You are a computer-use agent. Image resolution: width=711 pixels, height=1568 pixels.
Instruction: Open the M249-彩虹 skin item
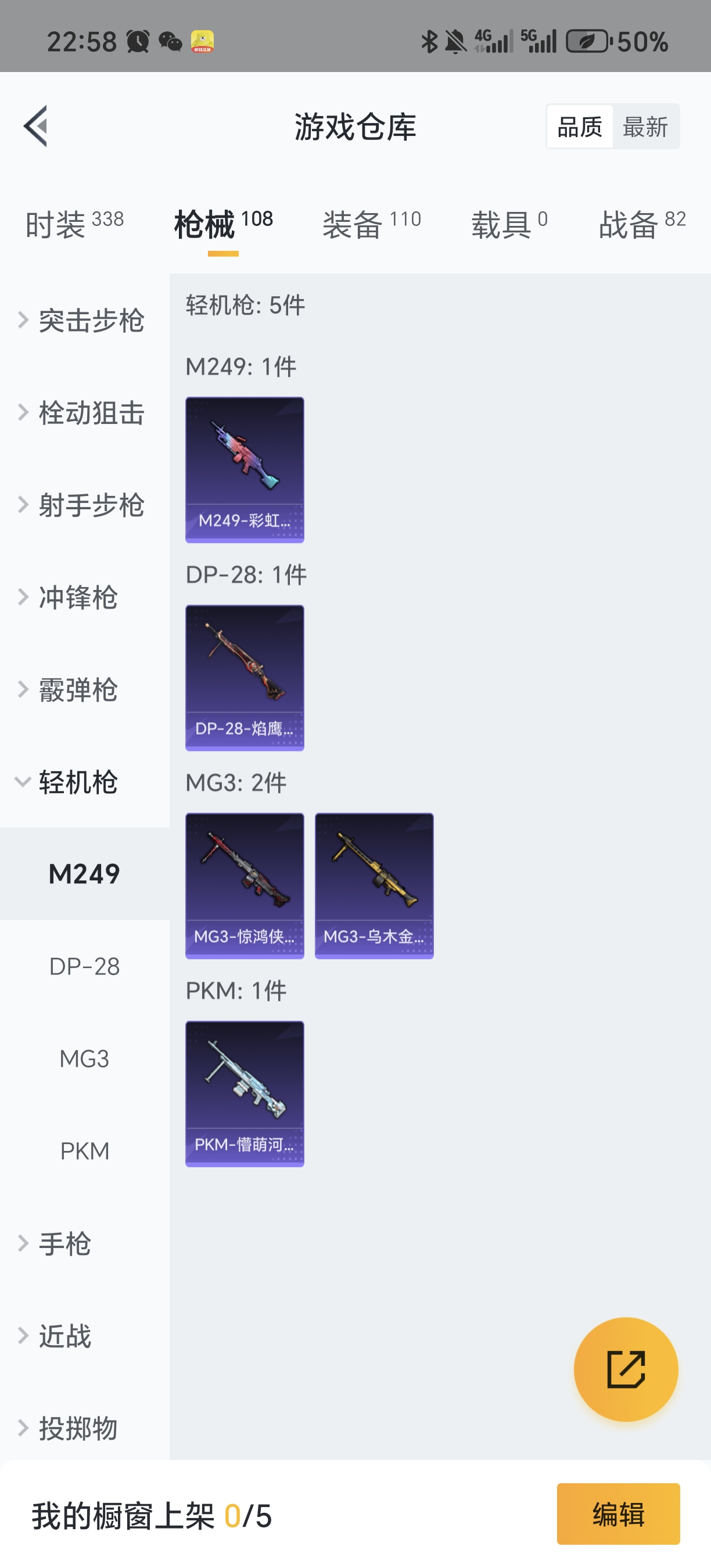[x=245, y=469]
